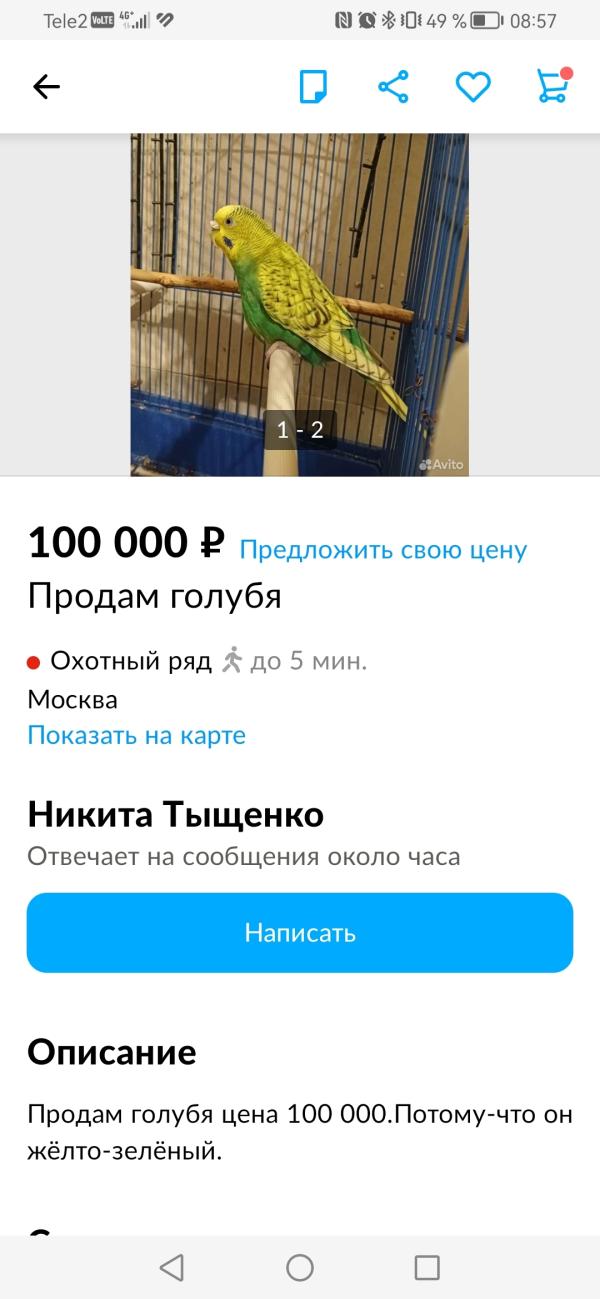Tap "Предложить свою цену" link

pyautogui.click(x=383, y=549)
